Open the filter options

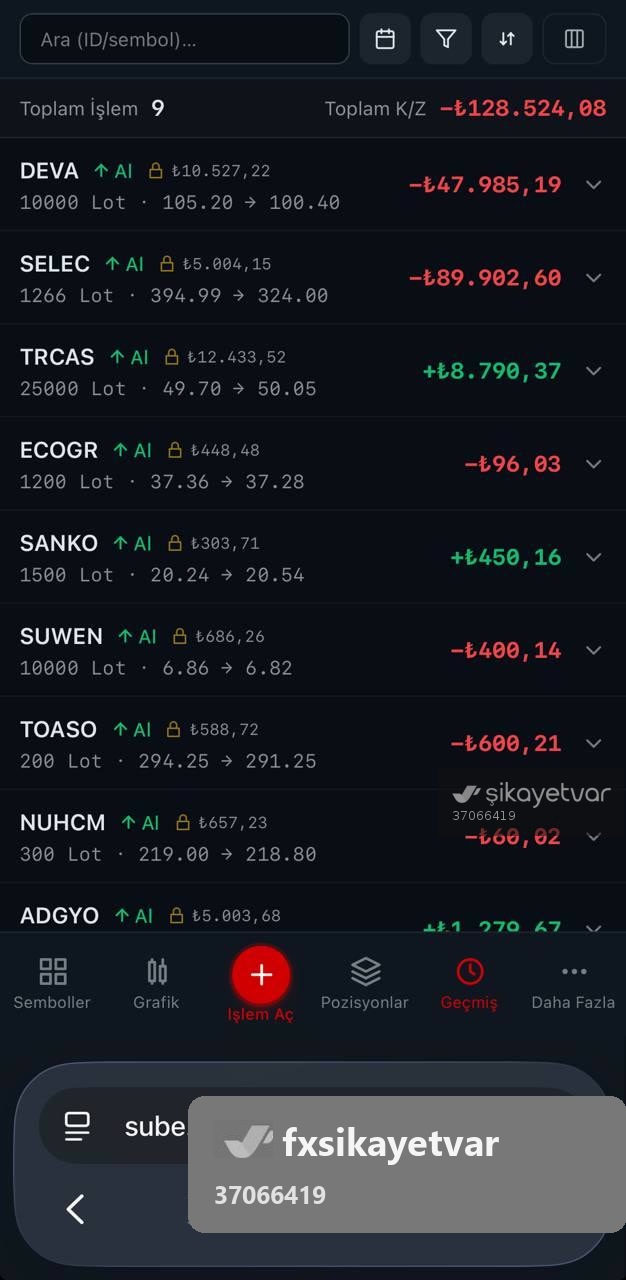[x=446, y=39]
